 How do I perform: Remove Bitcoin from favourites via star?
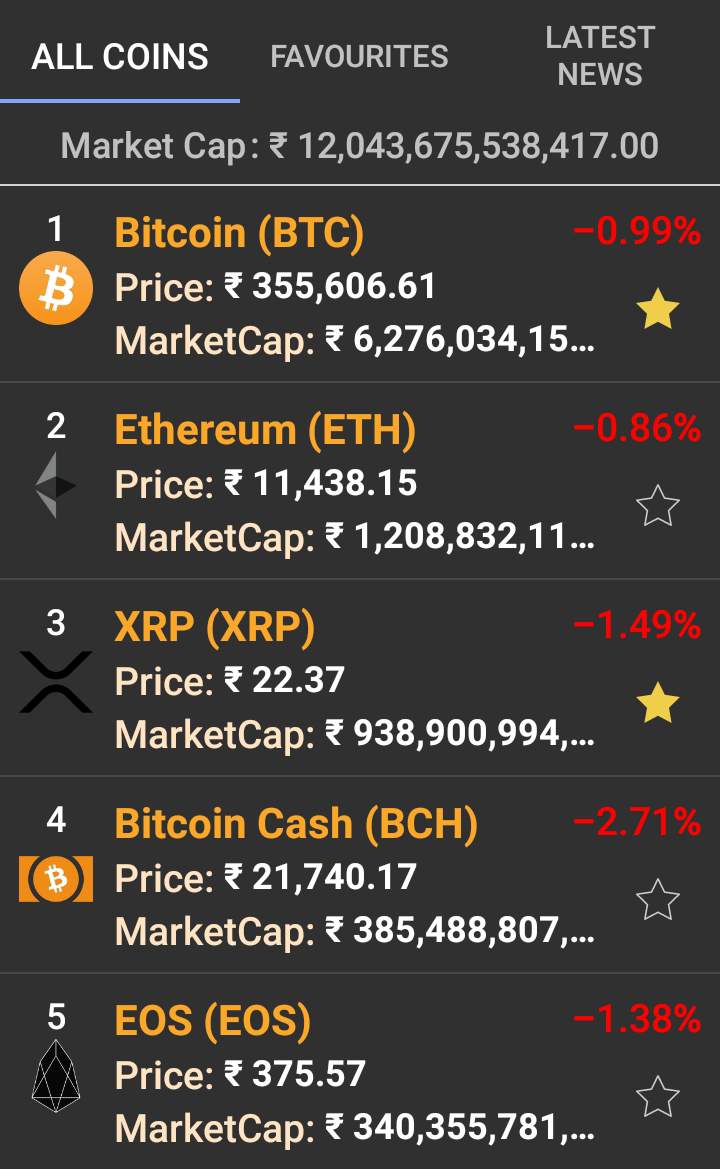[657, 311]
